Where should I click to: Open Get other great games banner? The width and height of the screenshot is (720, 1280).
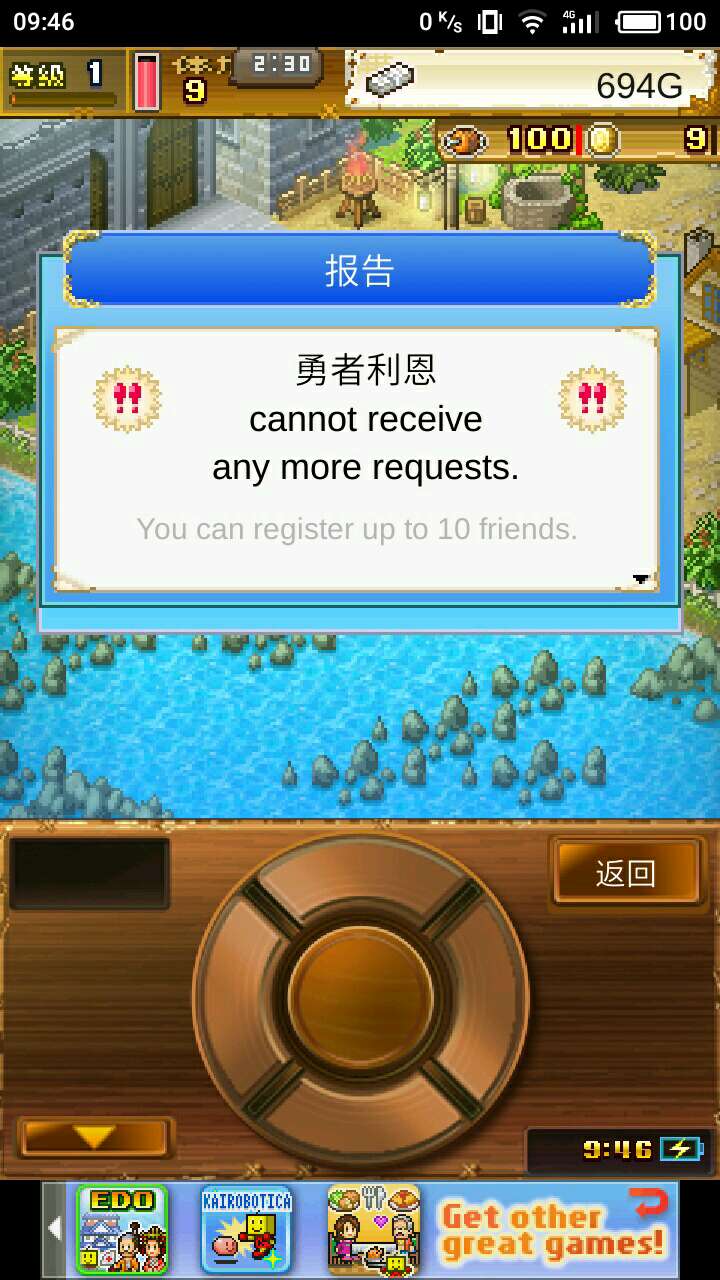553,1229
